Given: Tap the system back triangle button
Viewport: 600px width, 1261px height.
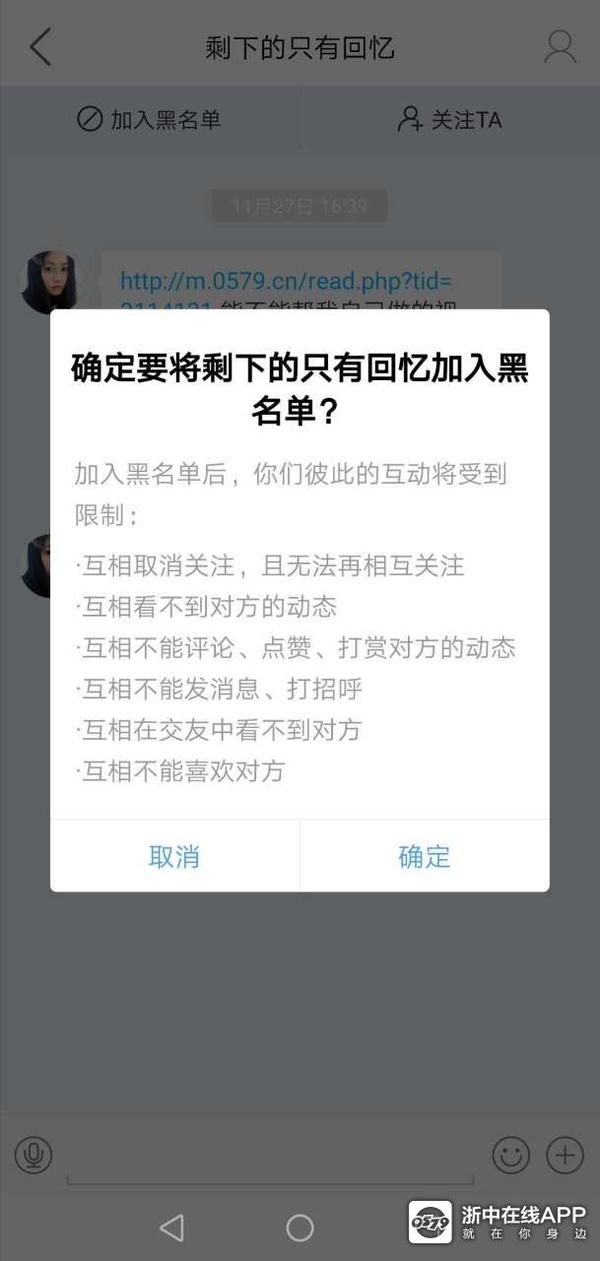Looking at the screenshot, I should pyautogui.click(x=172, y=1227).
